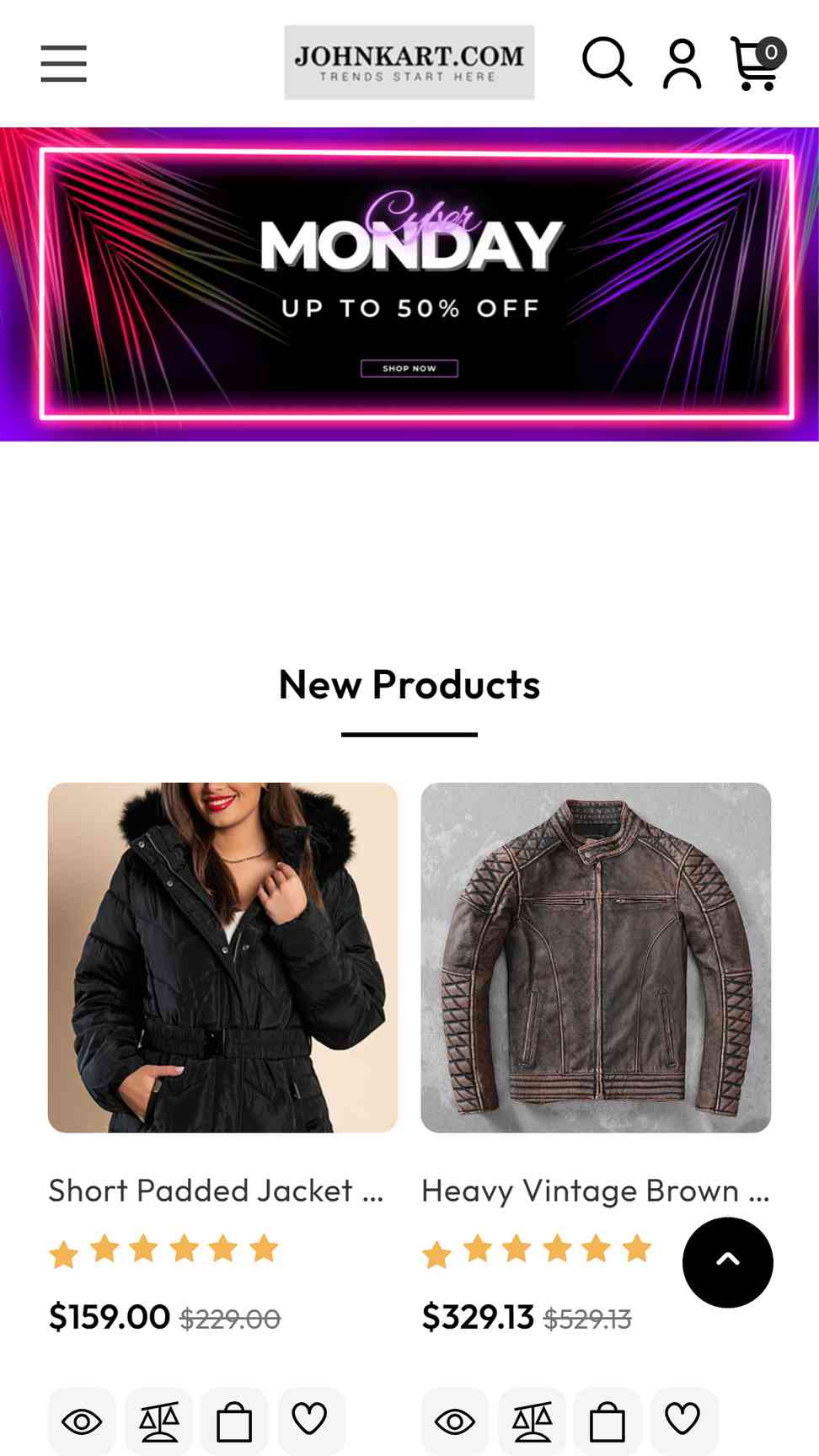Screen dimensions: 819x1456
Task: Wishlist the Heavy Vintage Brown jacket
Action: (x=684, y=1421)
